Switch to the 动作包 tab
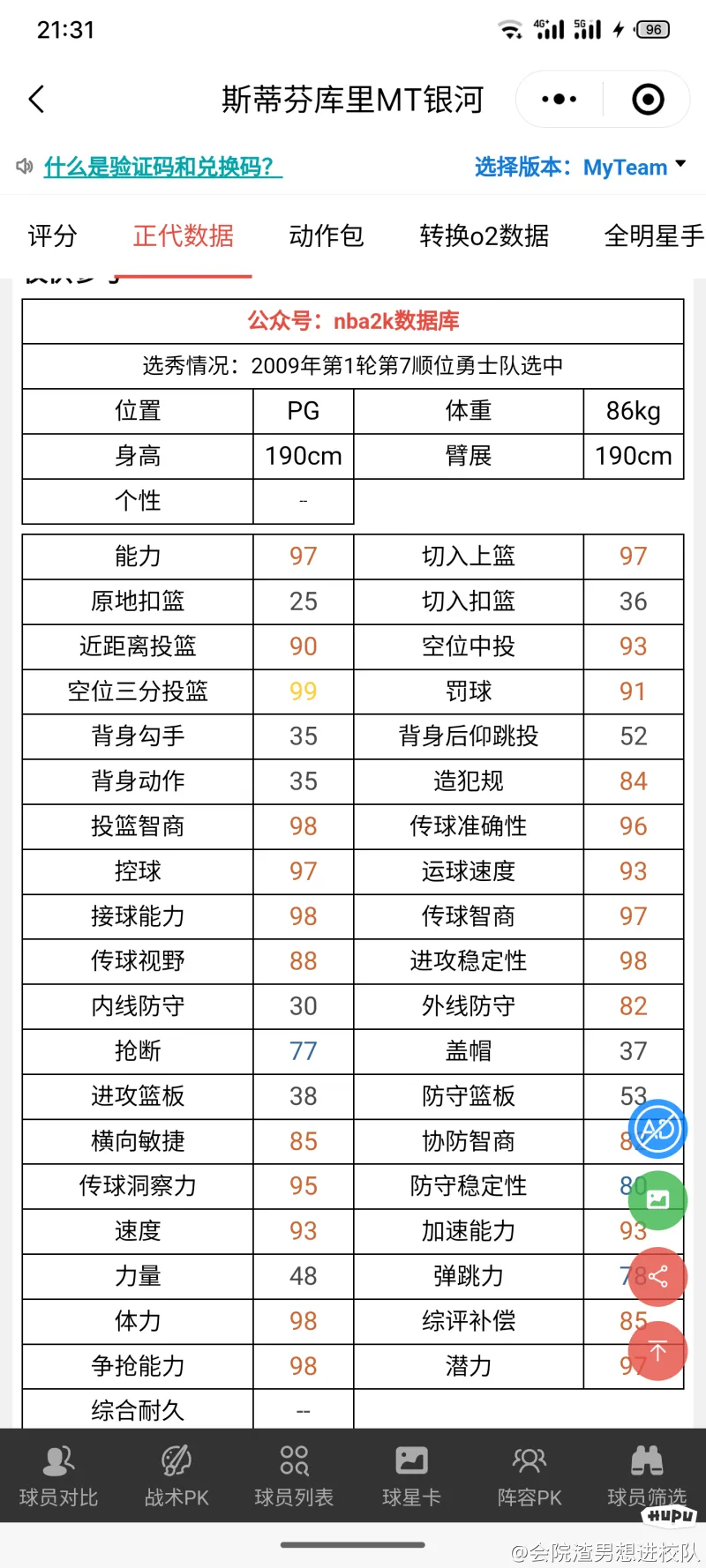Screen dimensions: 706x1568 pyautogui.click(x=326, y=235)
